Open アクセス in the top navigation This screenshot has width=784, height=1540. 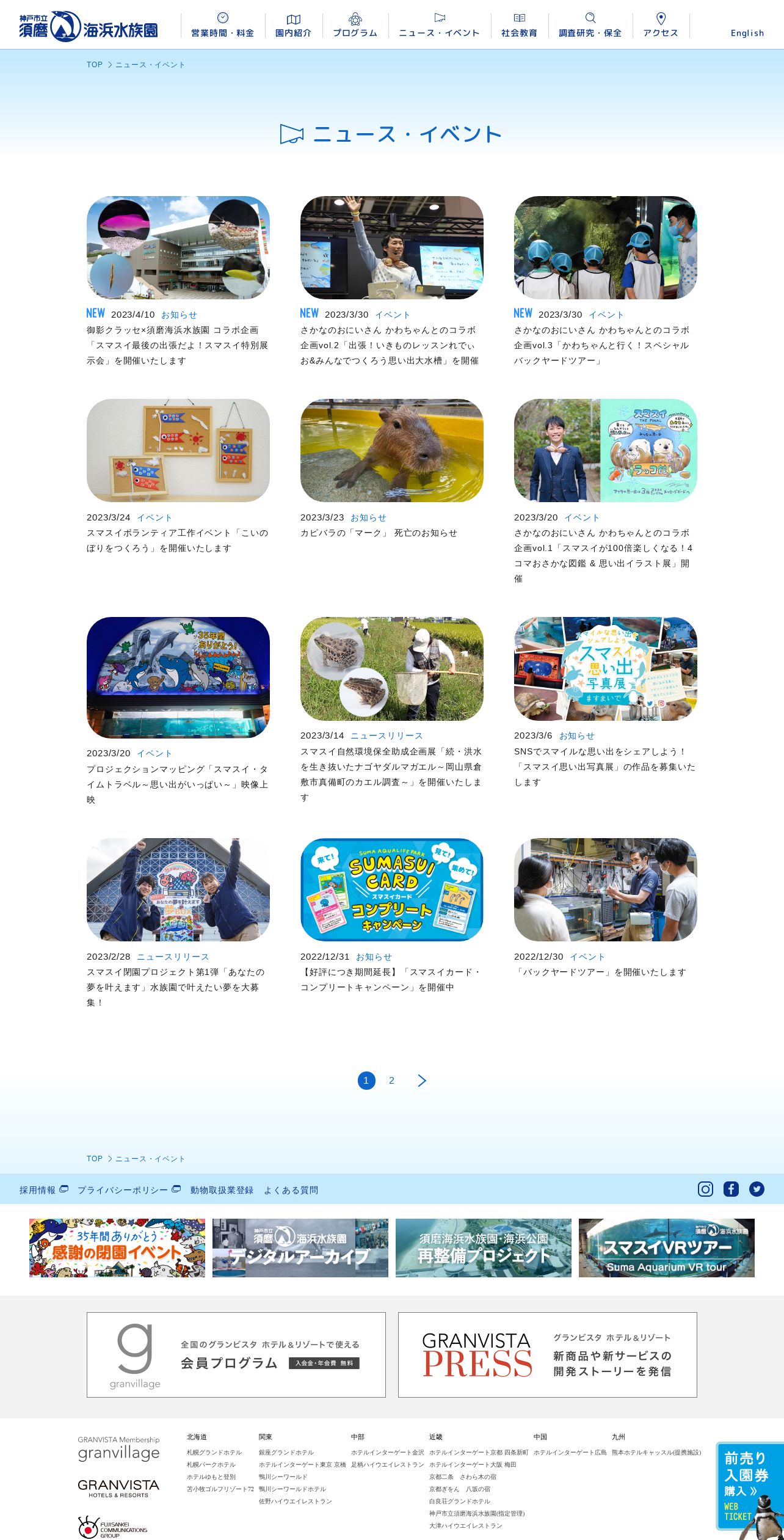(661, 25)
